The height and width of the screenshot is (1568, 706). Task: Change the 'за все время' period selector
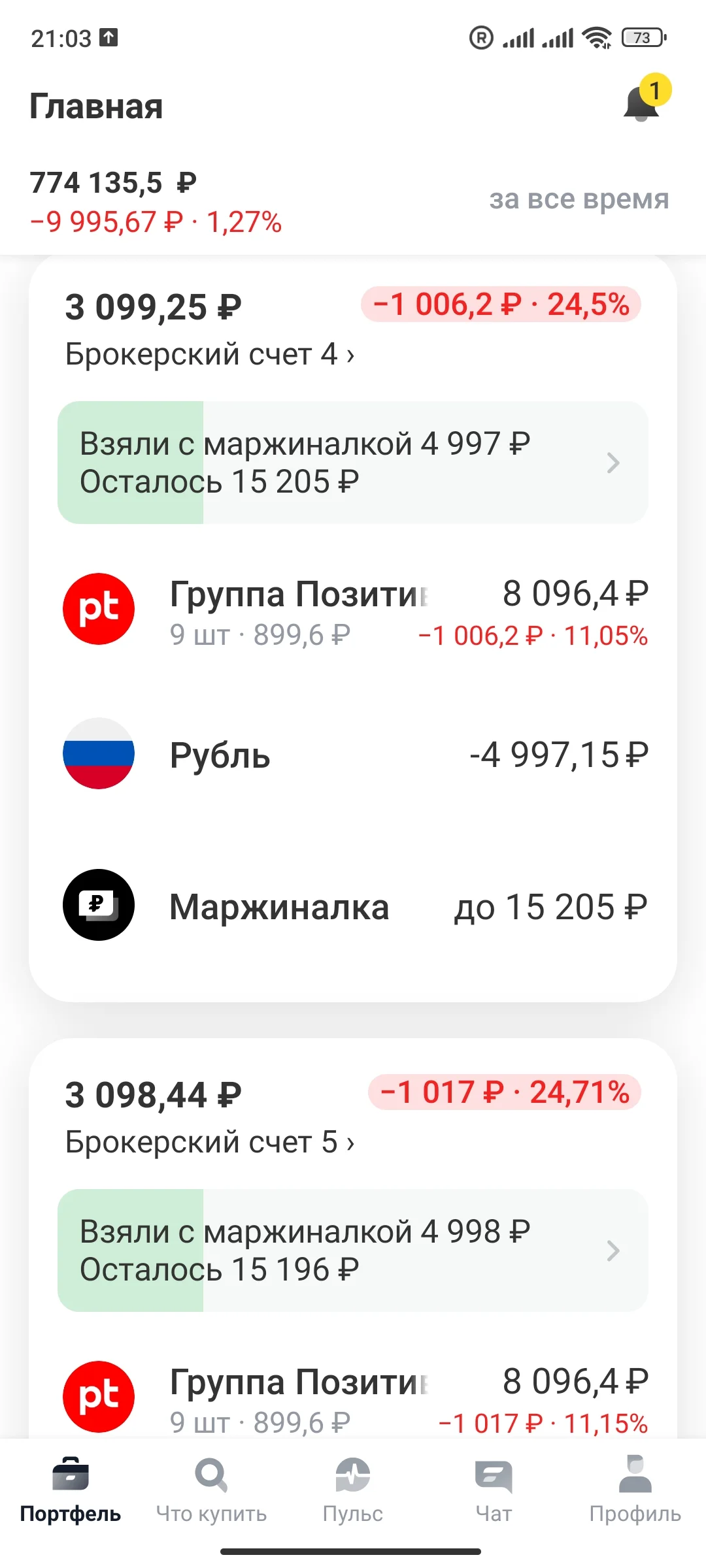click(x=579, y=199)
